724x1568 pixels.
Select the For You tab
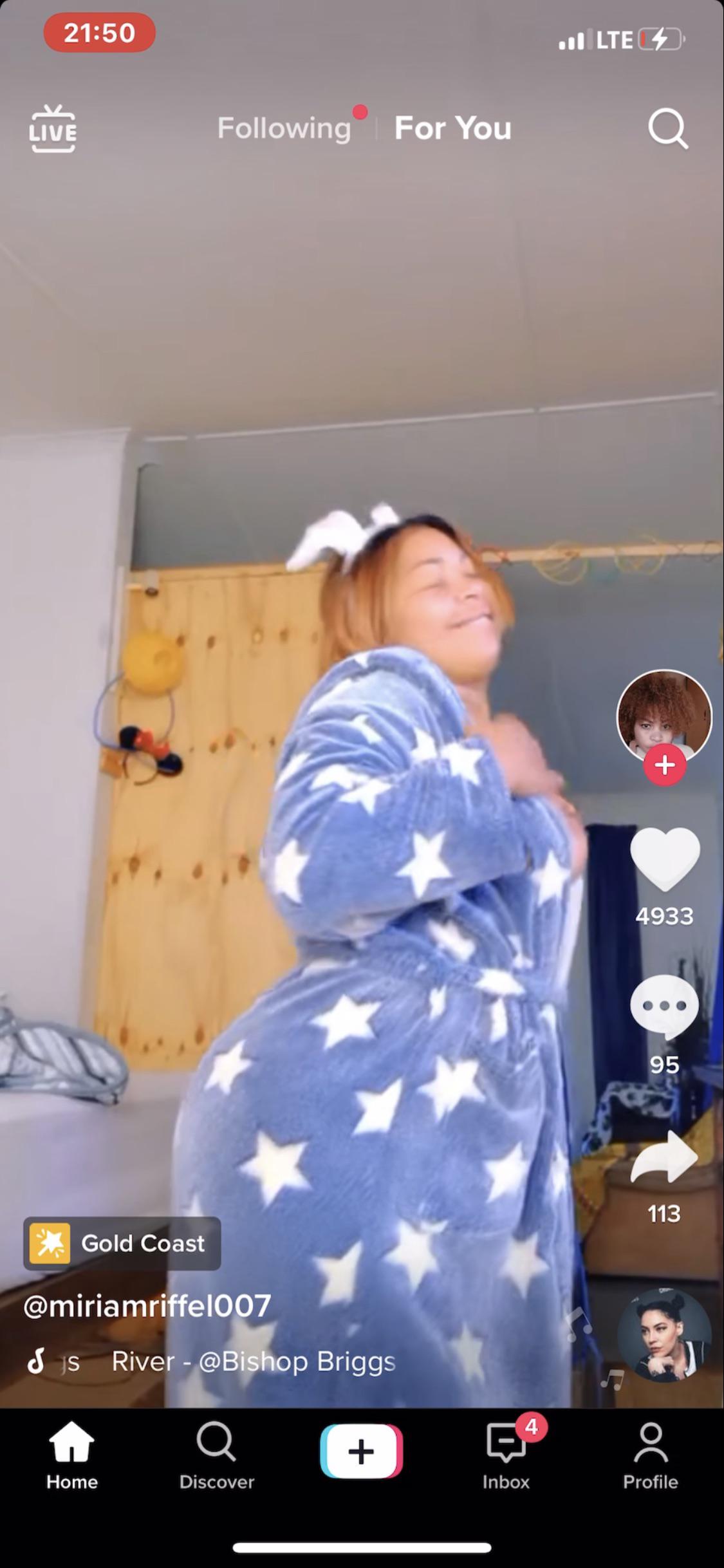click(452, 128)
